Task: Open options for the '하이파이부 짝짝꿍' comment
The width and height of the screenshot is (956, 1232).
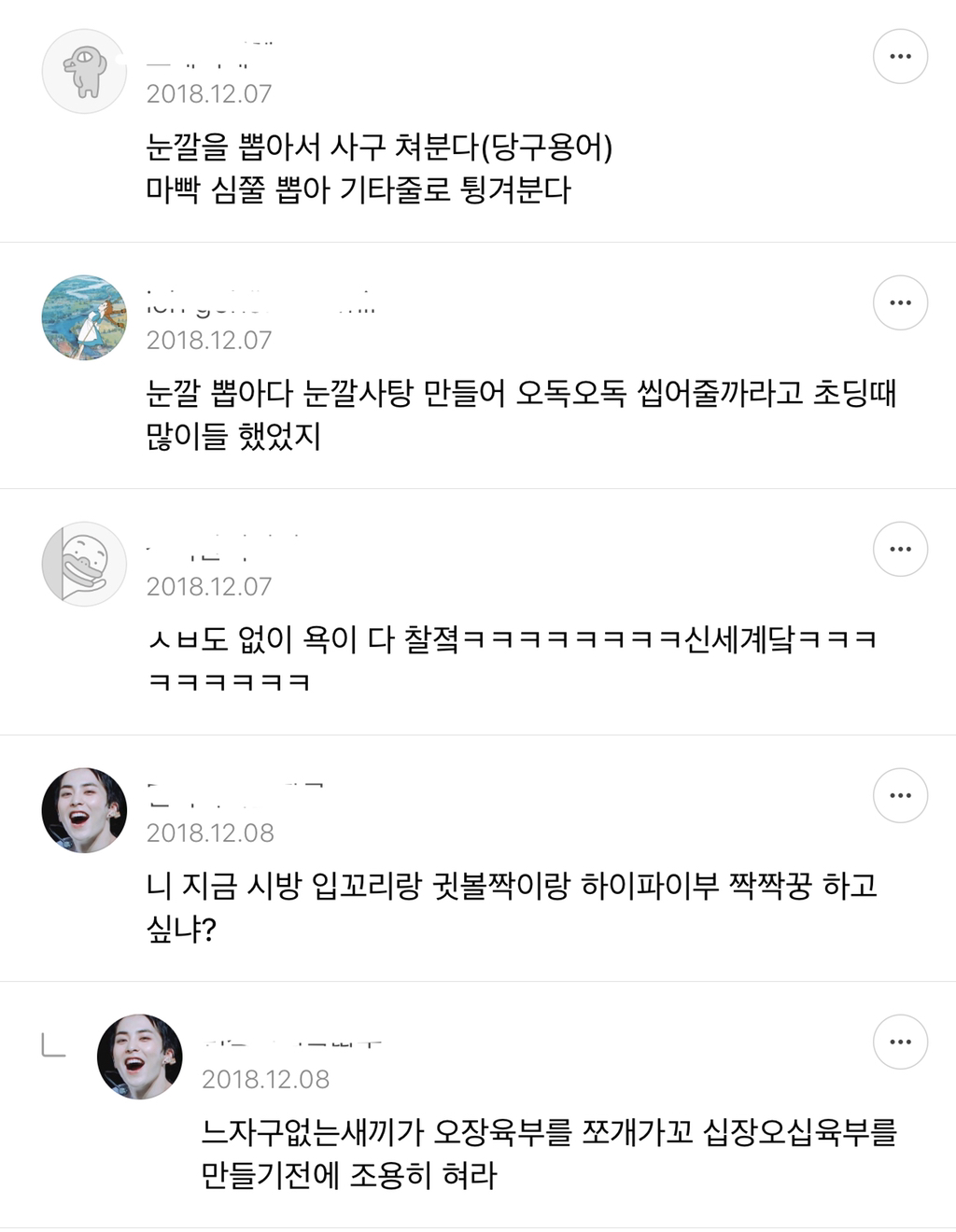Action: [x=900, y=795]
